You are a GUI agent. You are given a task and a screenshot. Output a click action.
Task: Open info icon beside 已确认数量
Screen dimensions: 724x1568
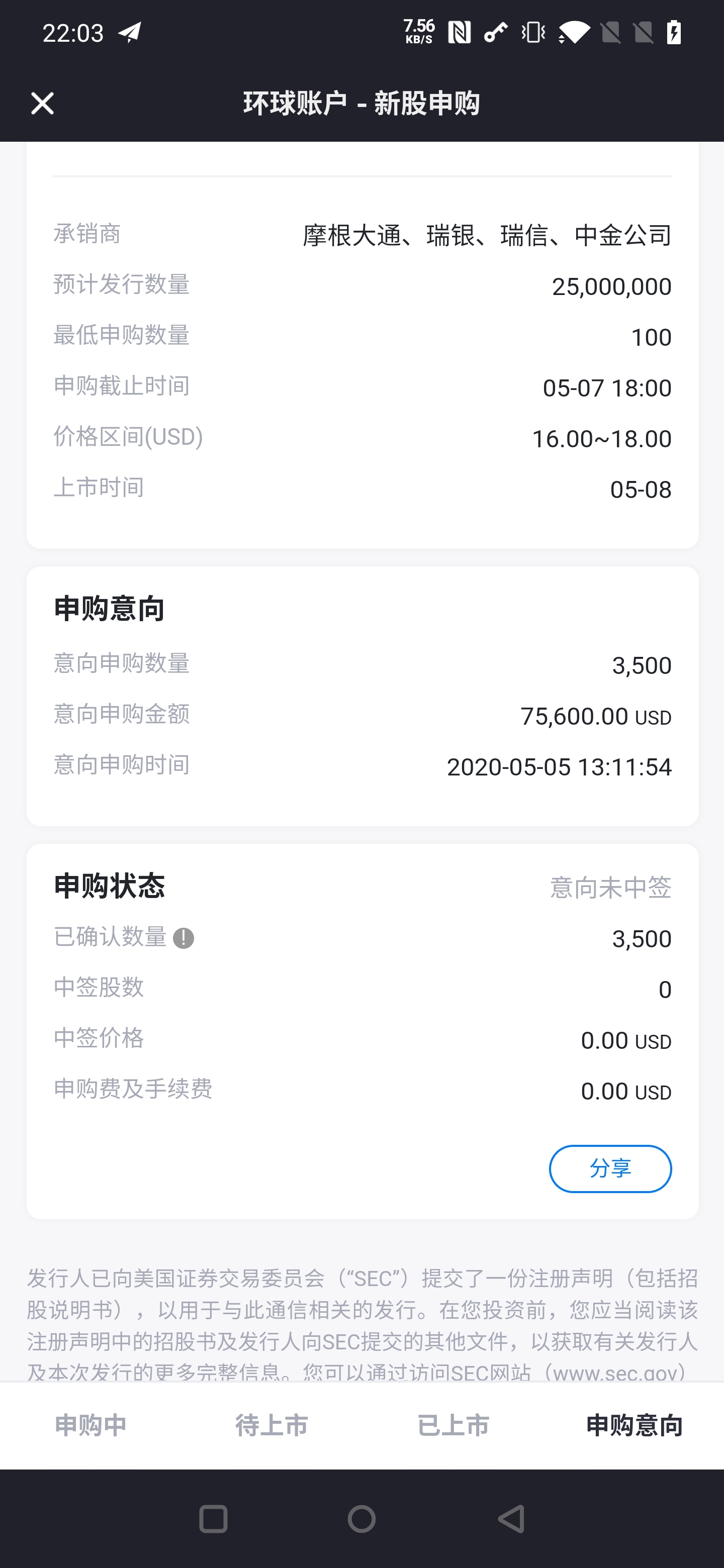pyautogui.click(x=184, y=938)
